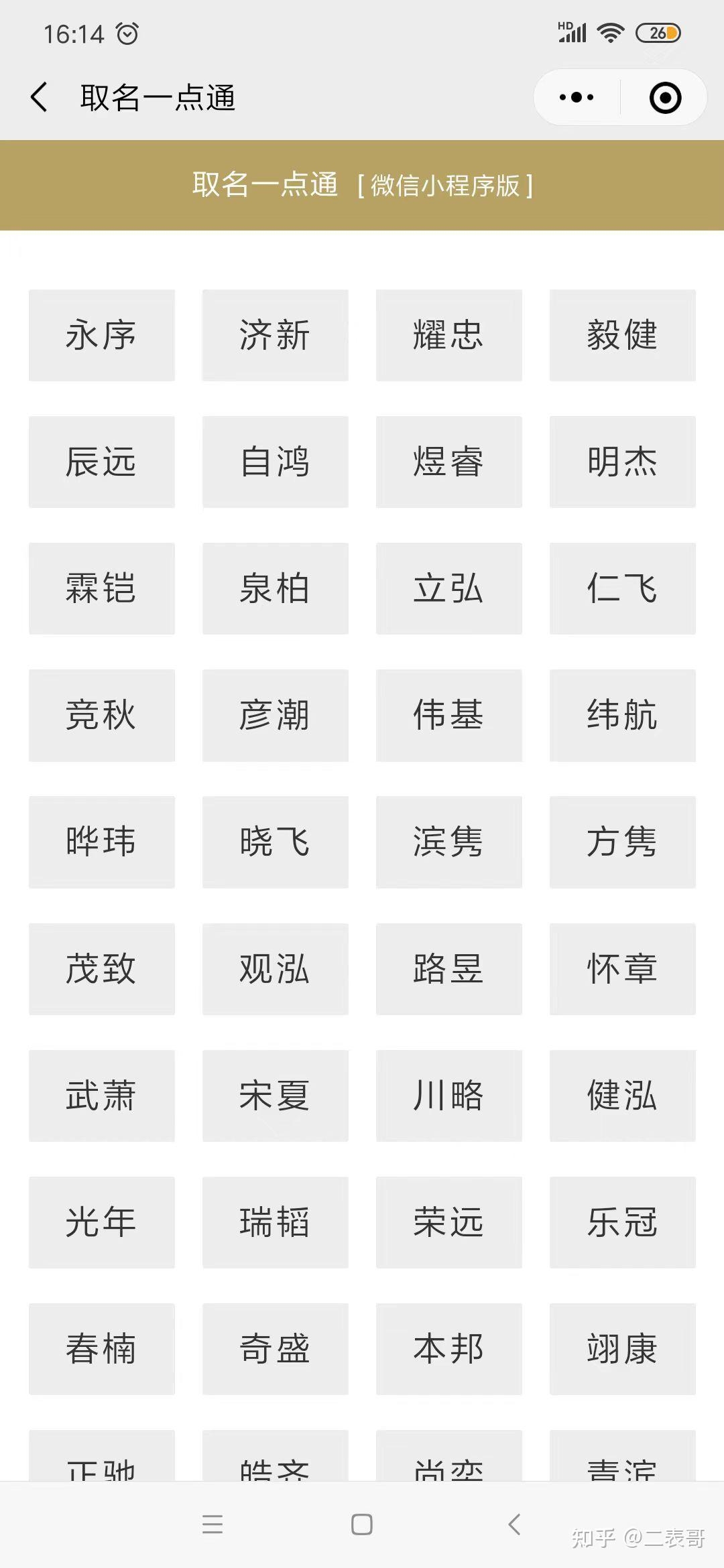
Task: Click the back arrow to leave 取名一点通
Action: [40, 96]
